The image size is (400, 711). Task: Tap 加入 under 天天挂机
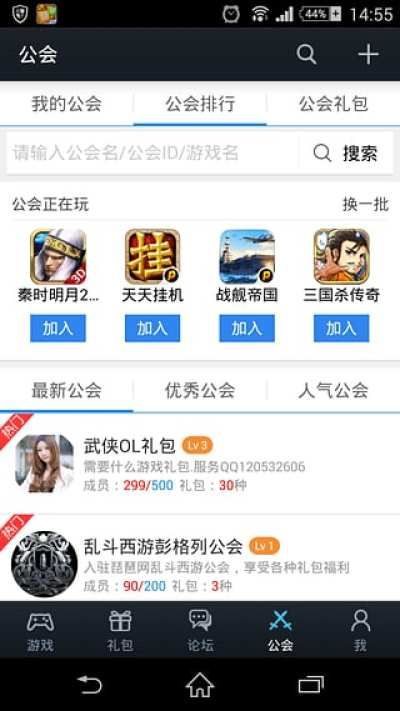click(x=152, y=328)
